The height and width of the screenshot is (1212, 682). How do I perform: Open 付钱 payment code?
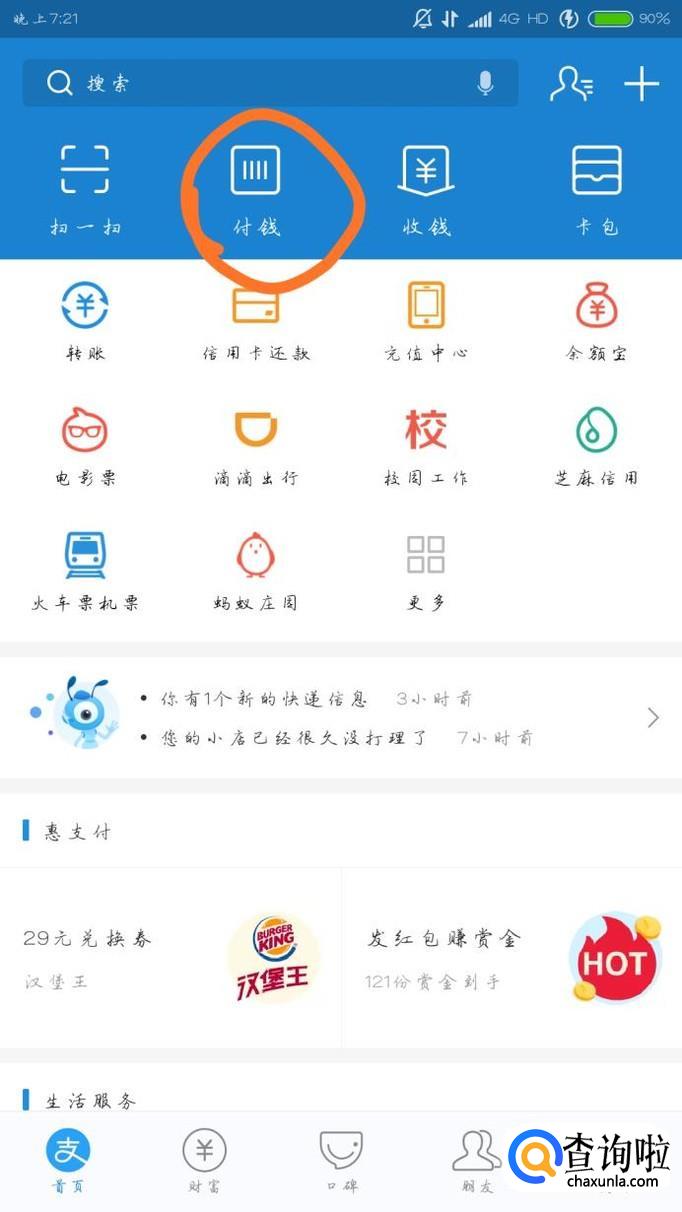pyautogui.click(x=256, y=186)
